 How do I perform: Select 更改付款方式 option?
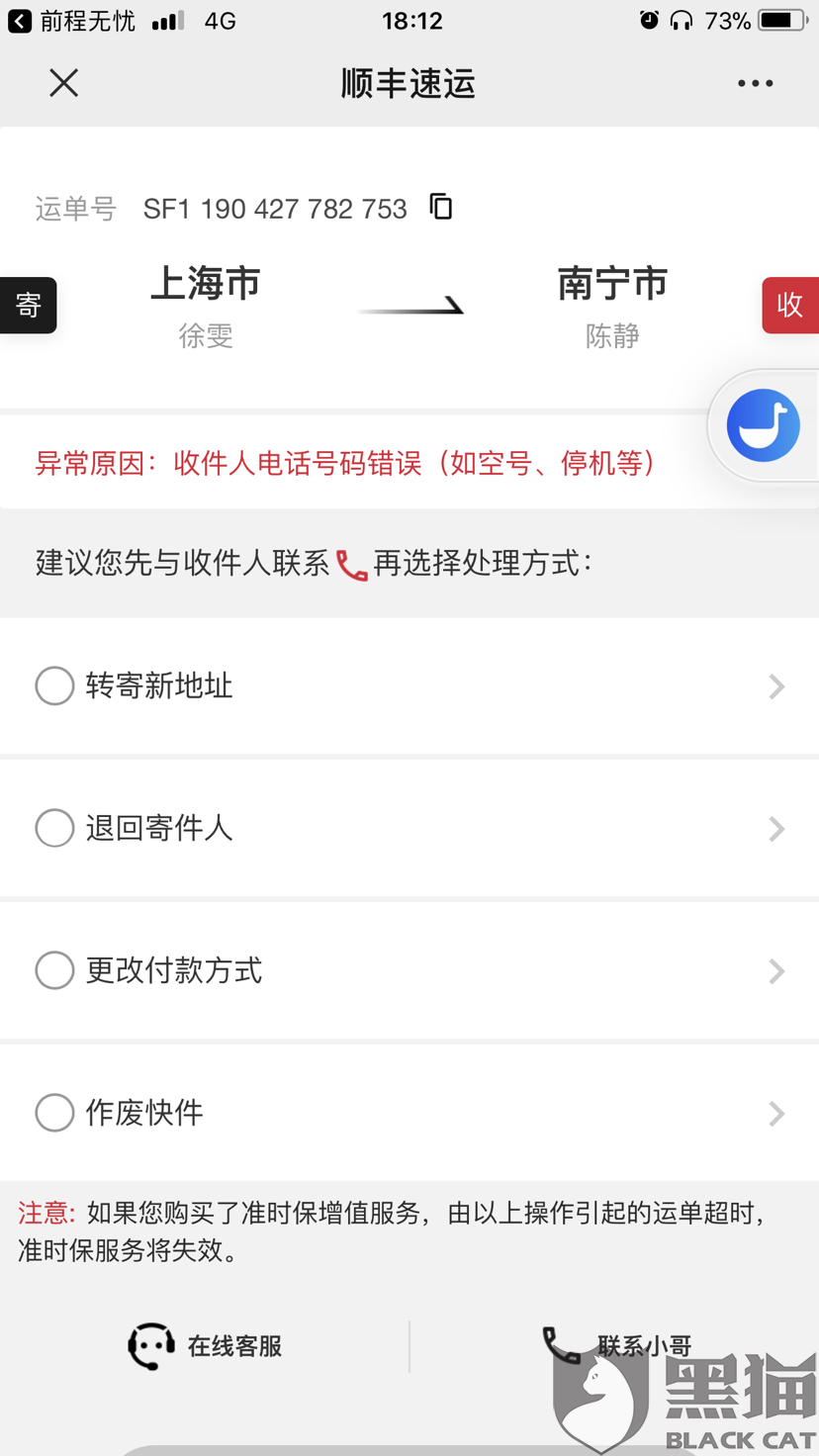click(x=409, y=970)
